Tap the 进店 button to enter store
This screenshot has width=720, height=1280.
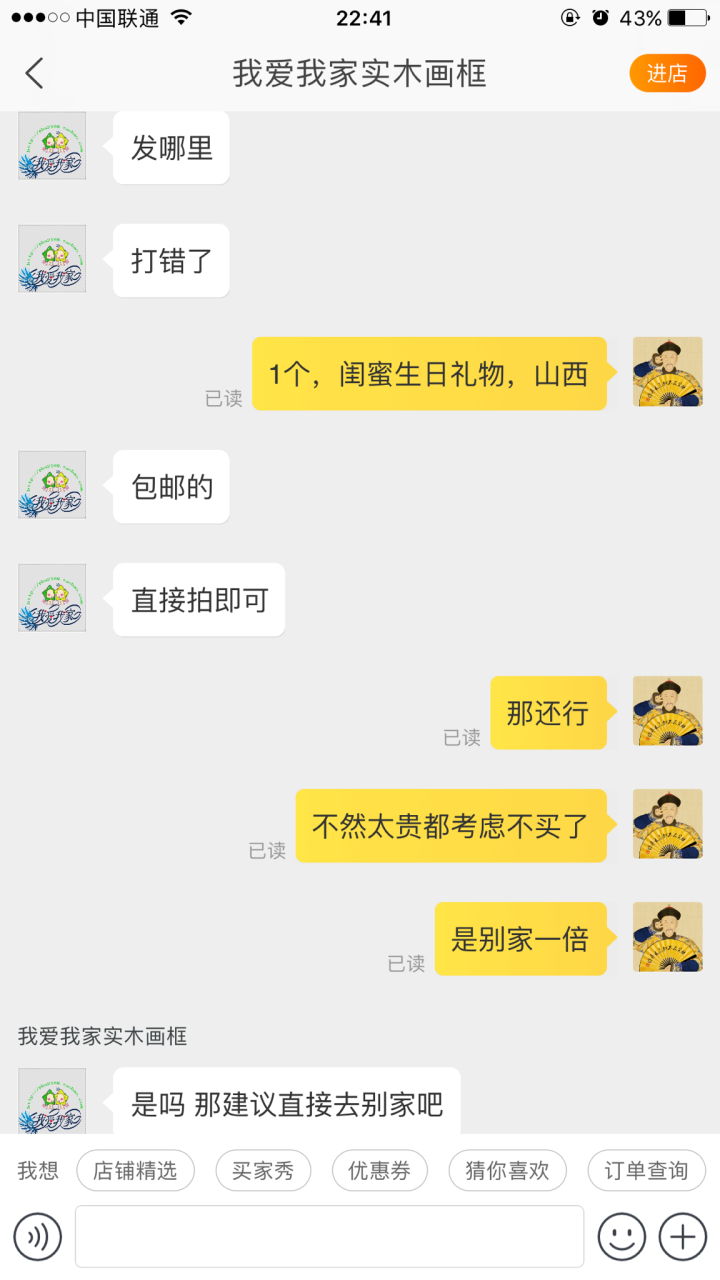tap(667, 73)
